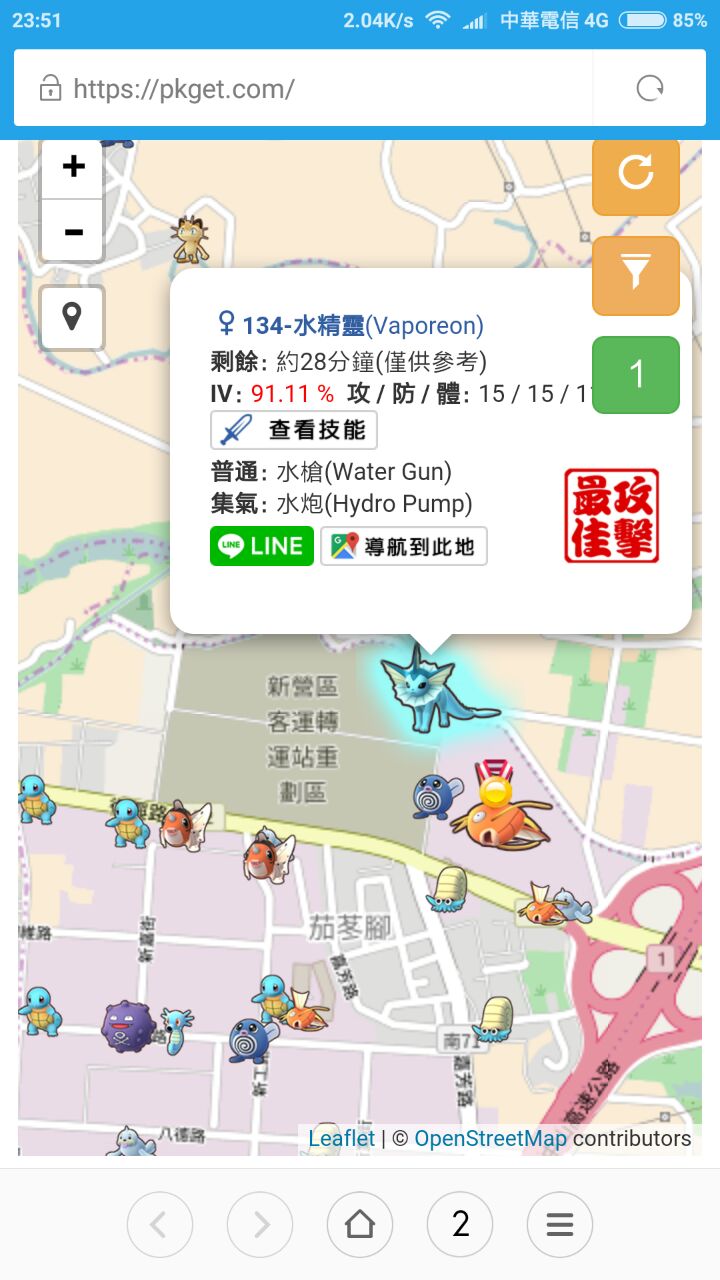Open the Leaflet link
Viewport: 720px width, 1280px height.
coord(341,1138)
